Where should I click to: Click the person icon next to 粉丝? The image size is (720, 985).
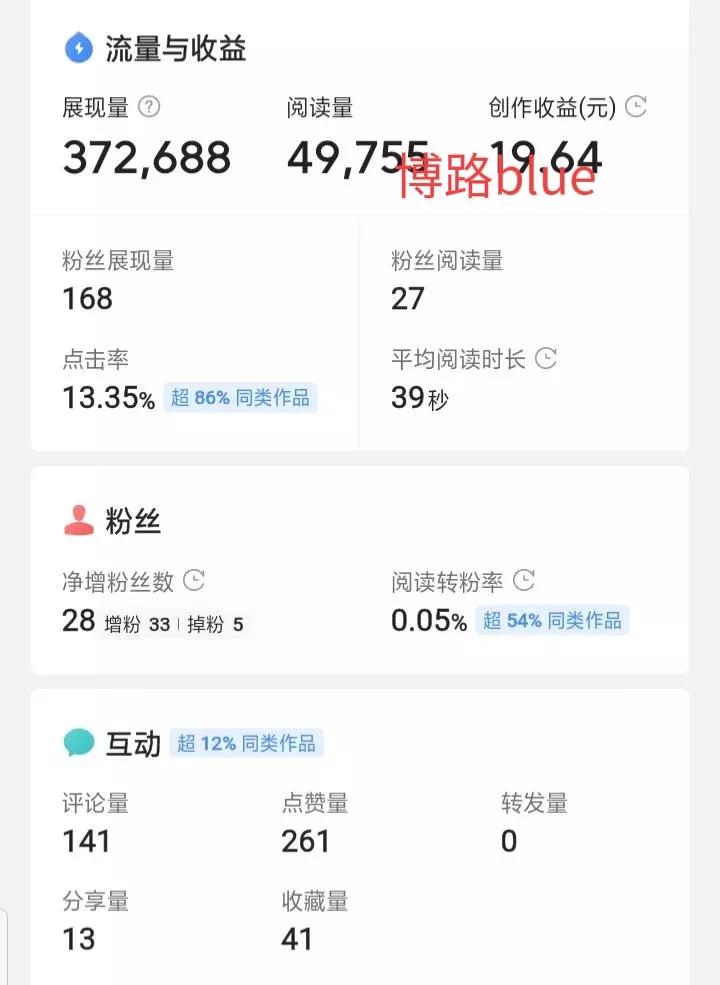[79, 517]
